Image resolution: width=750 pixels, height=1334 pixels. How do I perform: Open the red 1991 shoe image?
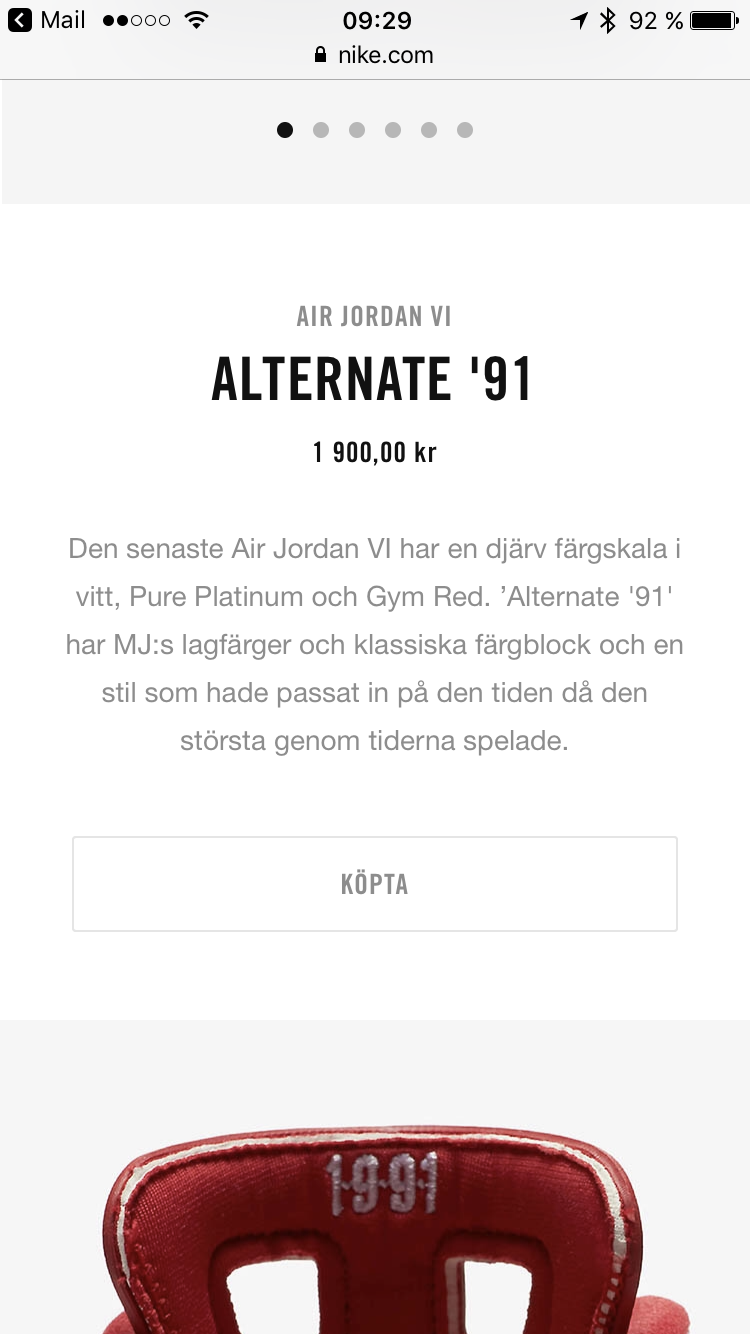pos(375,1177)
